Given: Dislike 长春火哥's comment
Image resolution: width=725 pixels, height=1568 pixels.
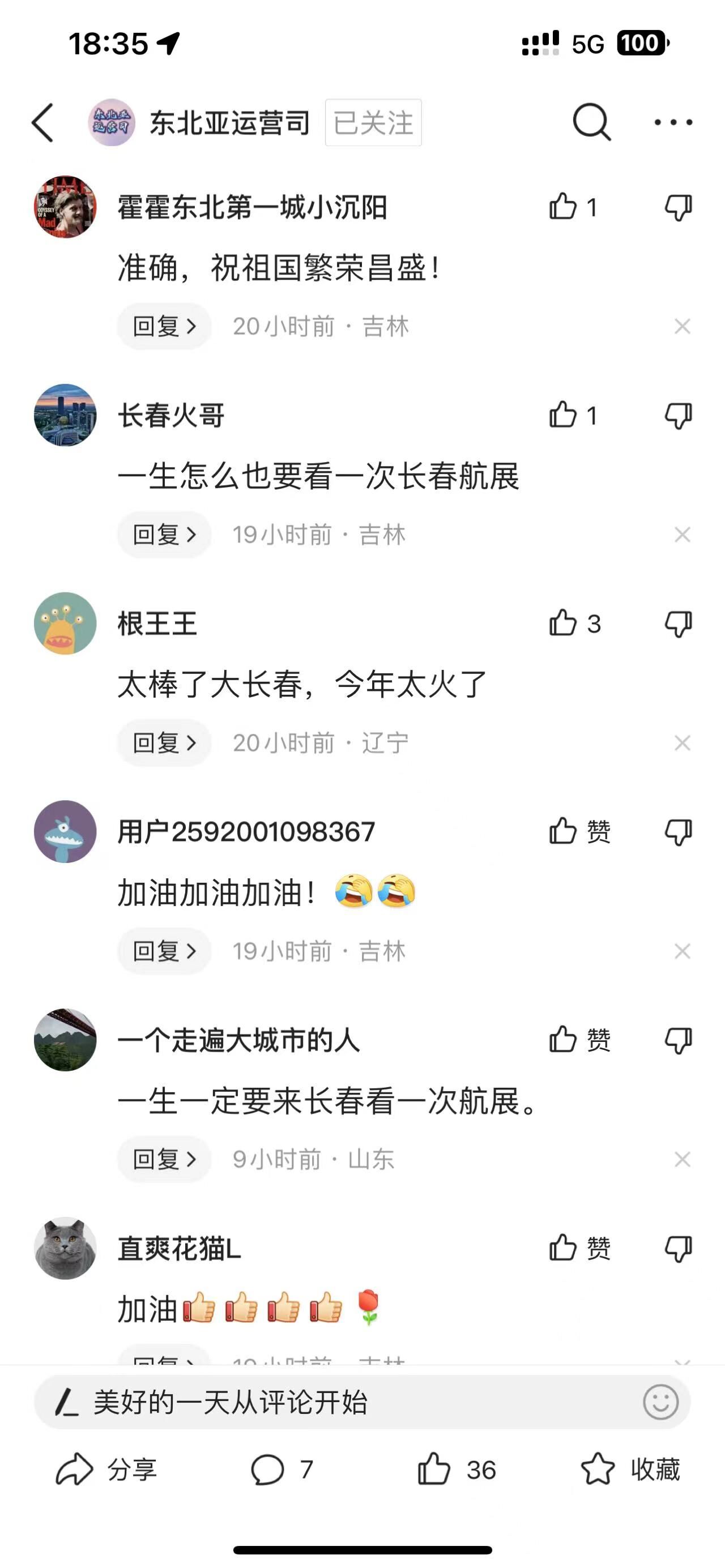Looking at the screenshot, I should (678, 416).
